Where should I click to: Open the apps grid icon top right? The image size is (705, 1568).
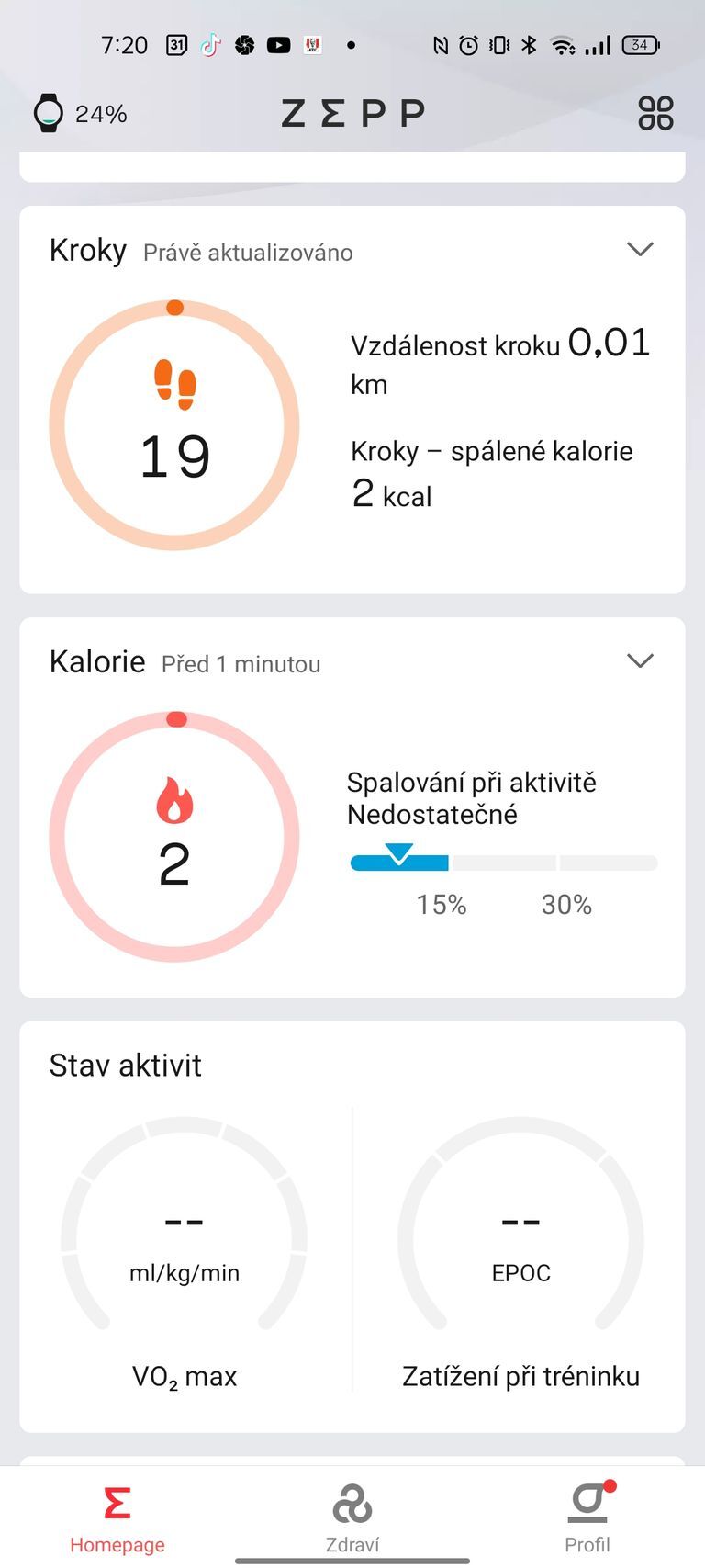click(x=655, y=112)
